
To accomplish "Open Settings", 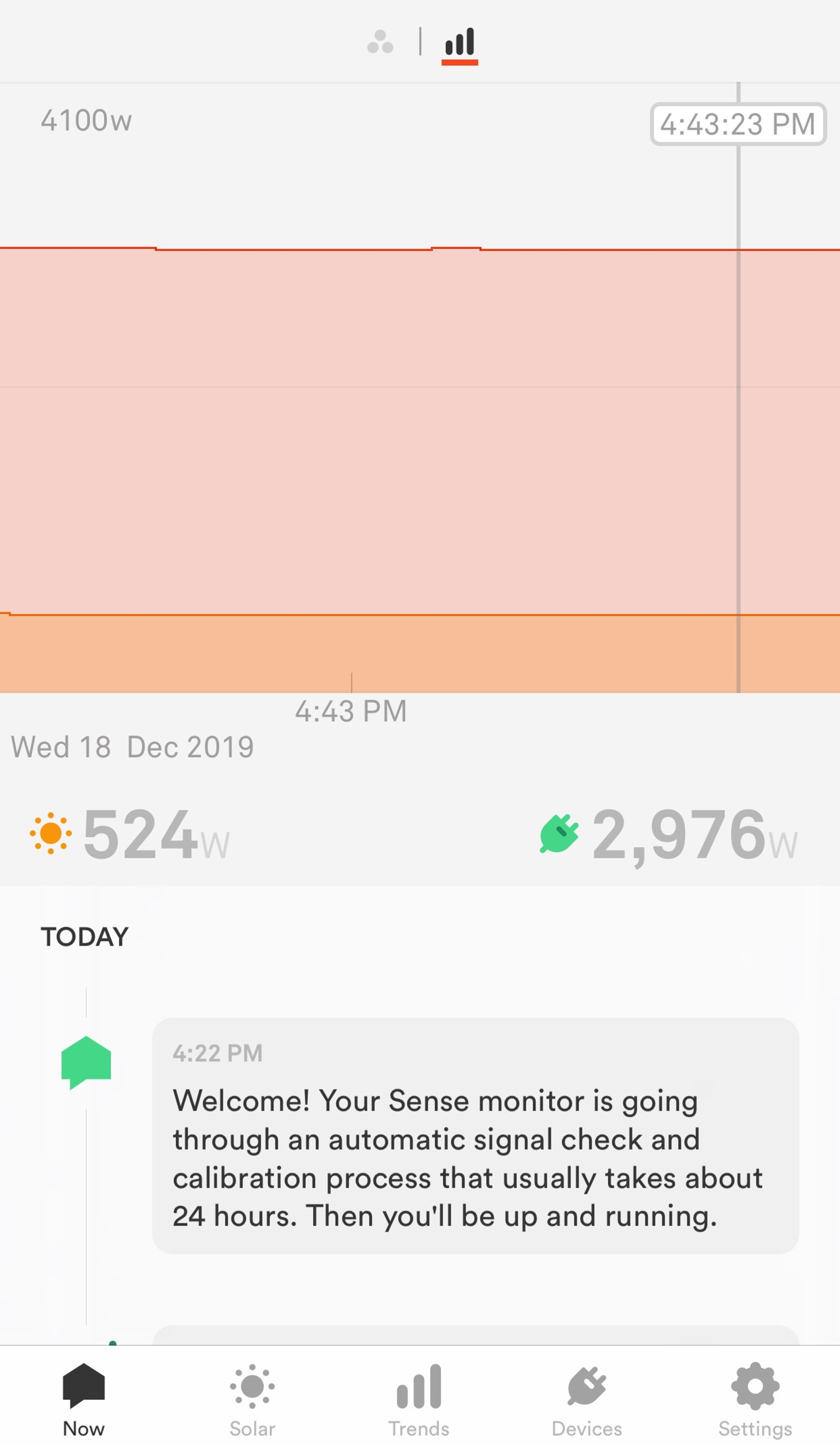I will [x=755, y=1398].
